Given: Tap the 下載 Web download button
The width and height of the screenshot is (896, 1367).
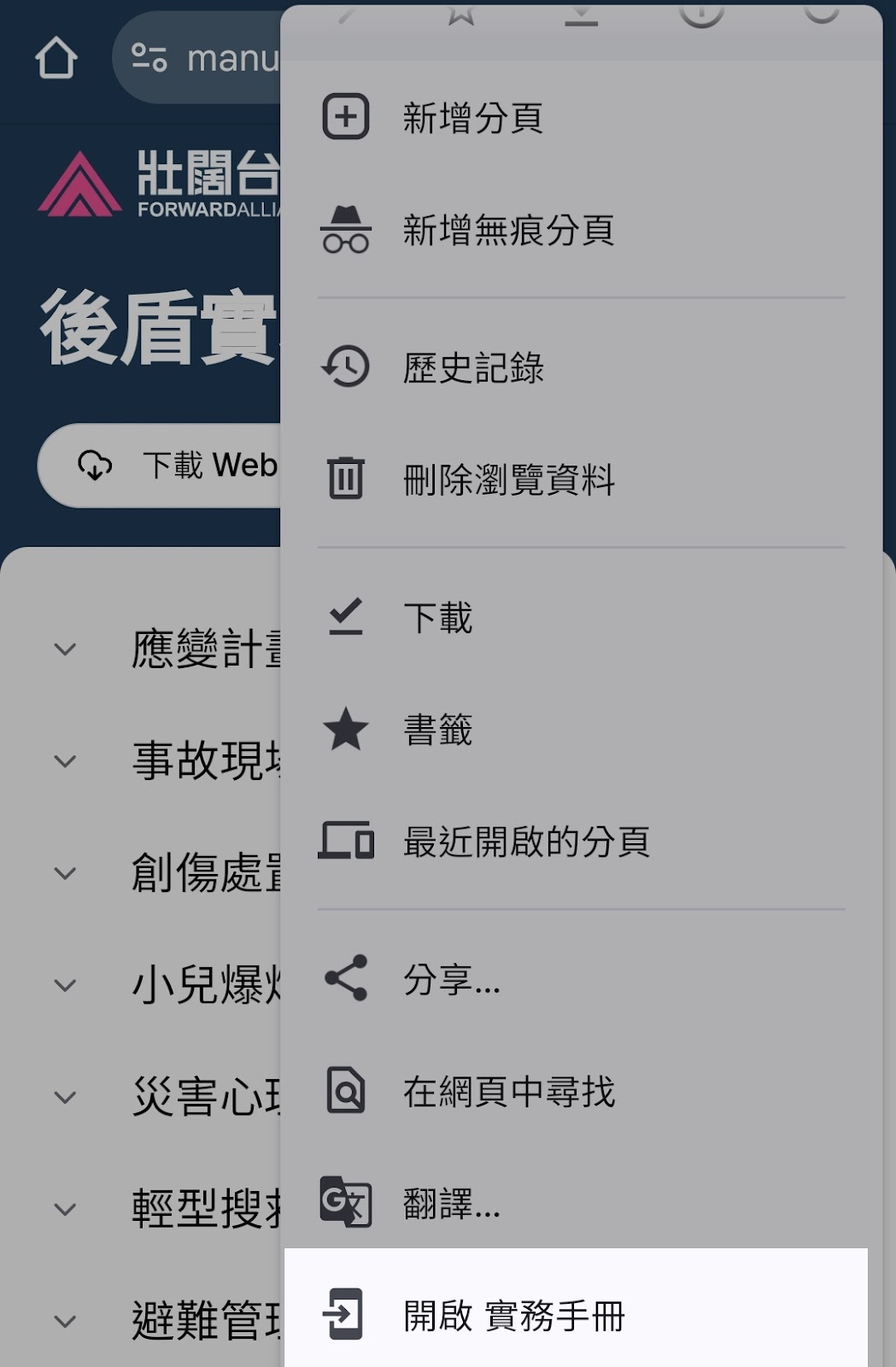Looking at the screenshot, I should [162, 466].
